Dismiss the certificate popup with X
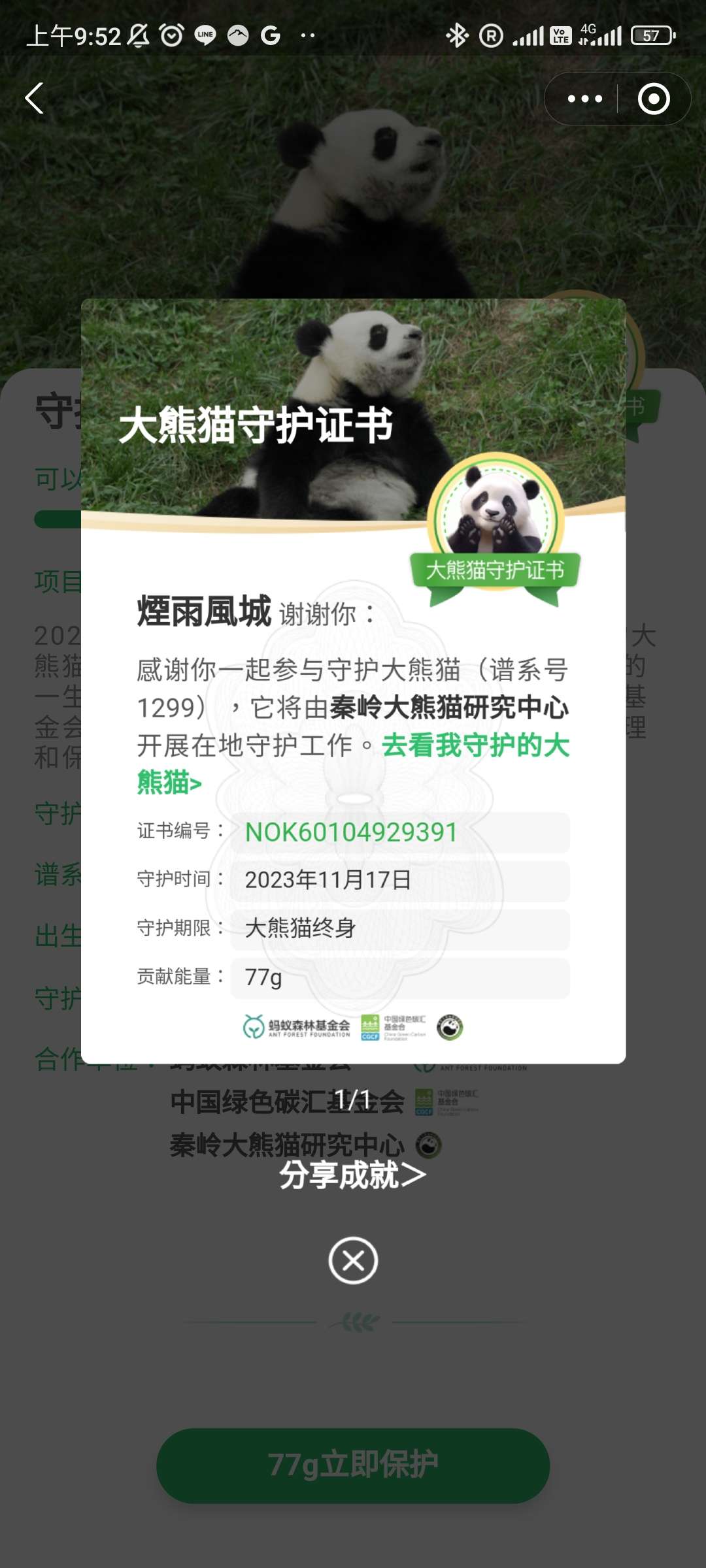The width and height of the screenshot is (706, 1568). click(x=353, y=1260)
